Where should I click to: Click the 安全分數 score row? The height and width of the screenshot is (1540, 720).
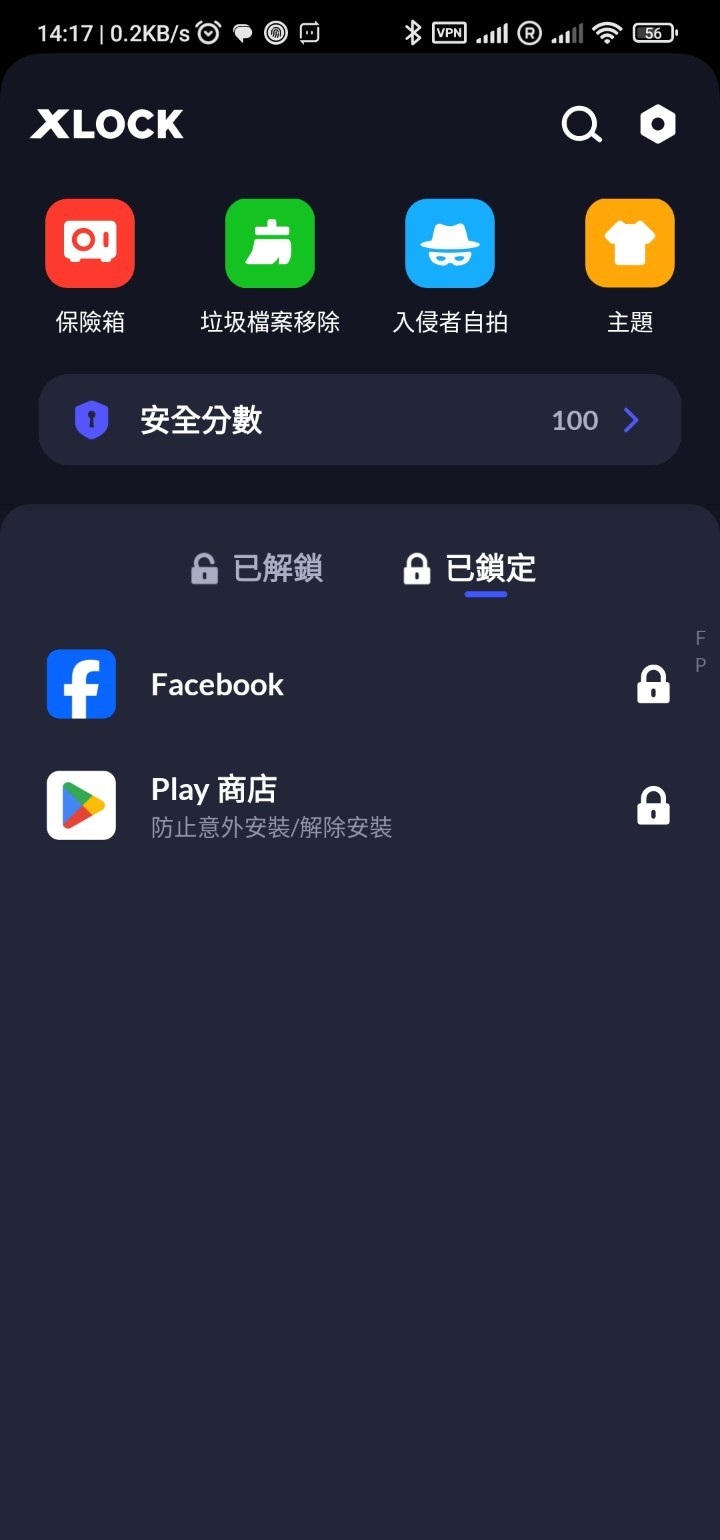coord(360,420)
